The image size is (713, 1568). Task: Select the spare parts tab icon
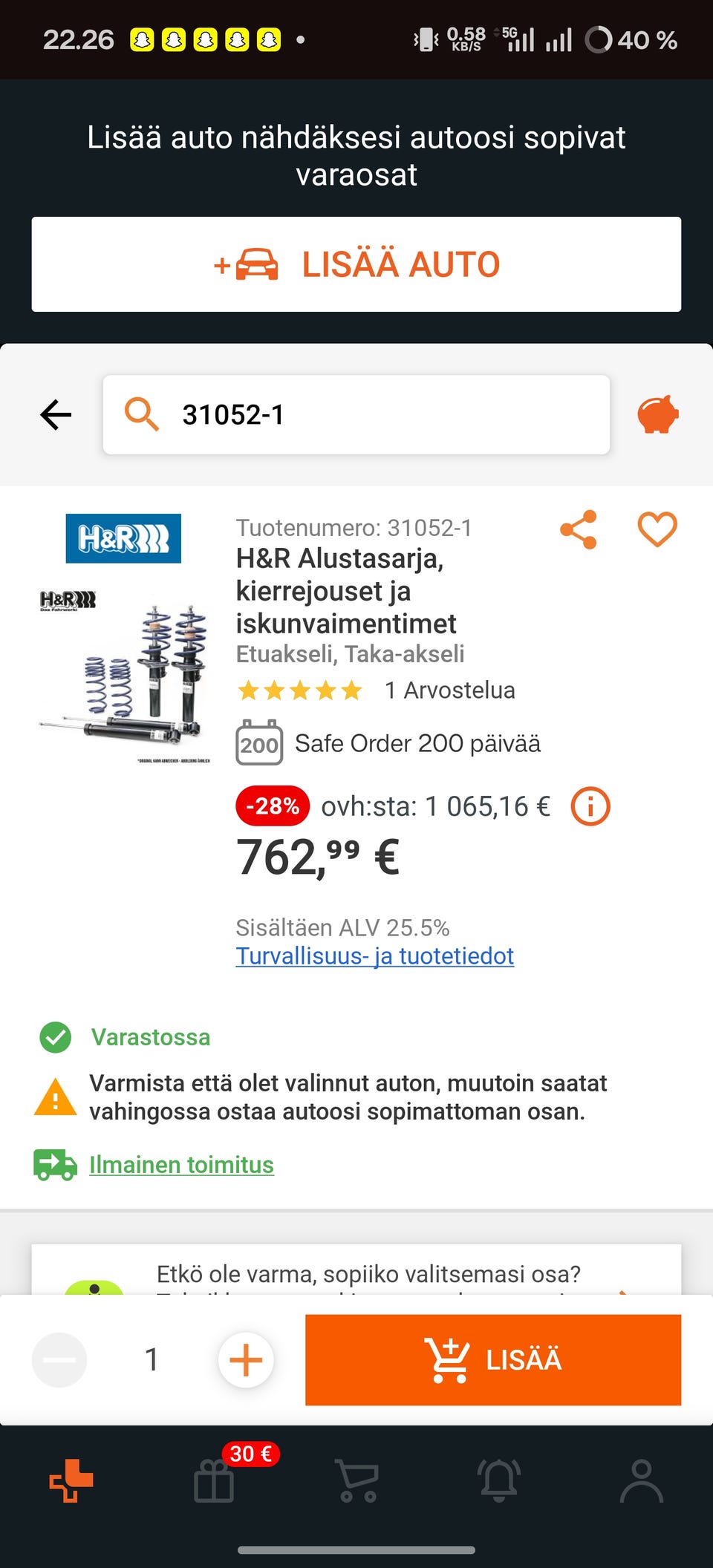(71, 1481)
